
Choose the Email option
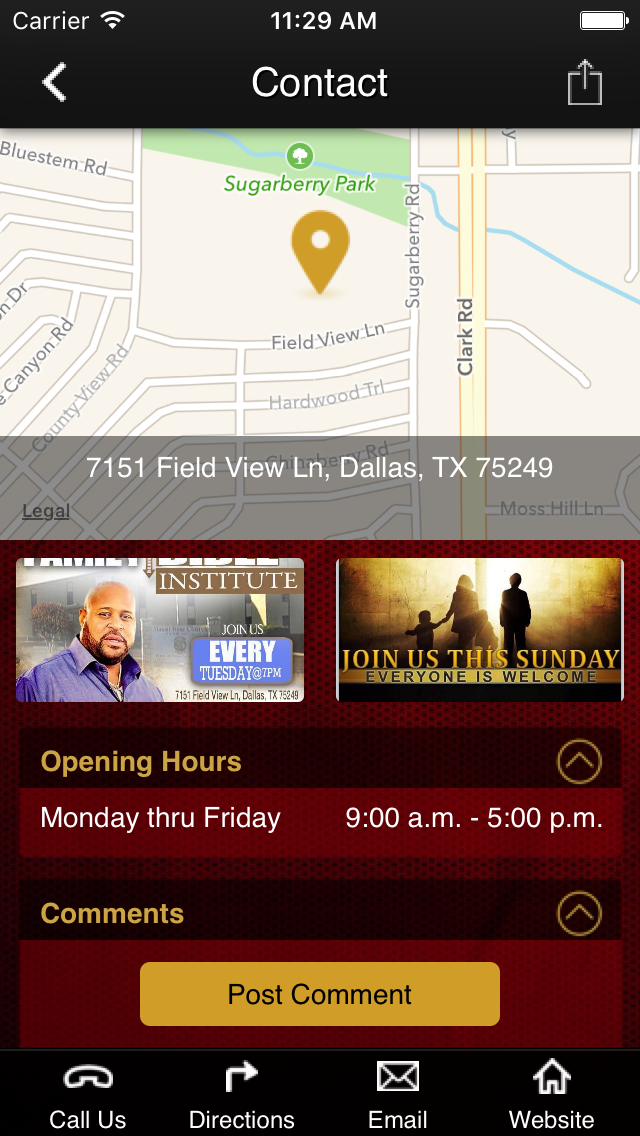pyautogui.click(x=398, y=1095)
